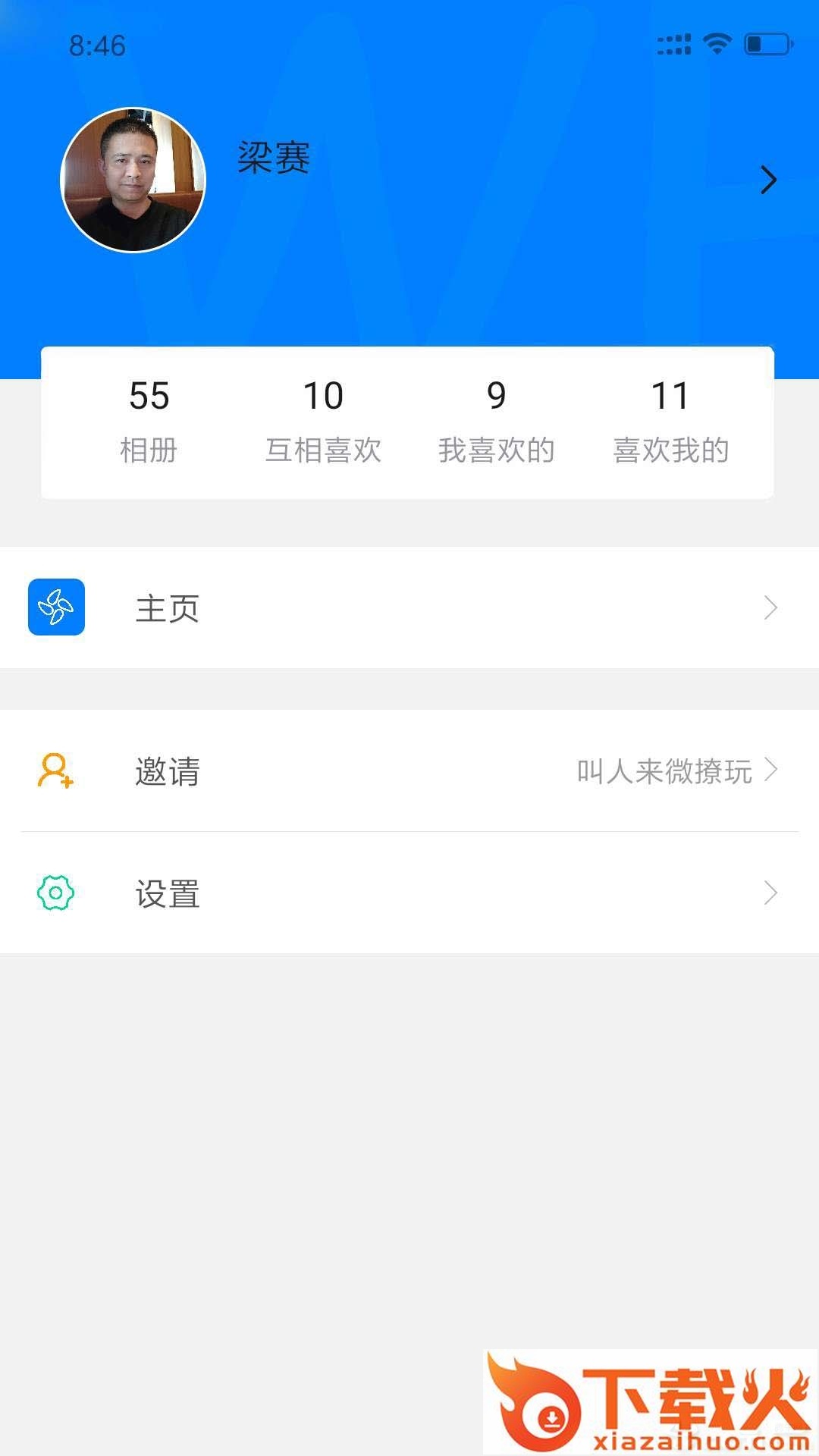This screenshot has height=1456, width=819.
Task: Check the 喜欢我的 list
Action: coord(670,422)
